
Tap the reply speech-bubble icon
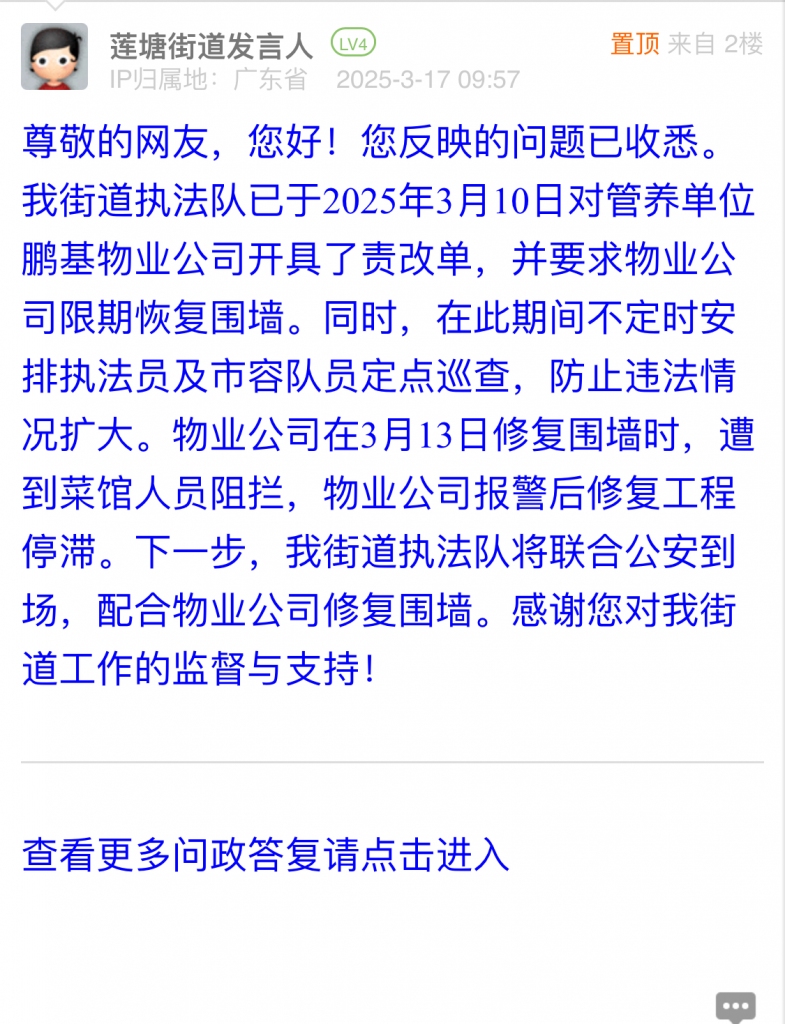click(735, 1007)
